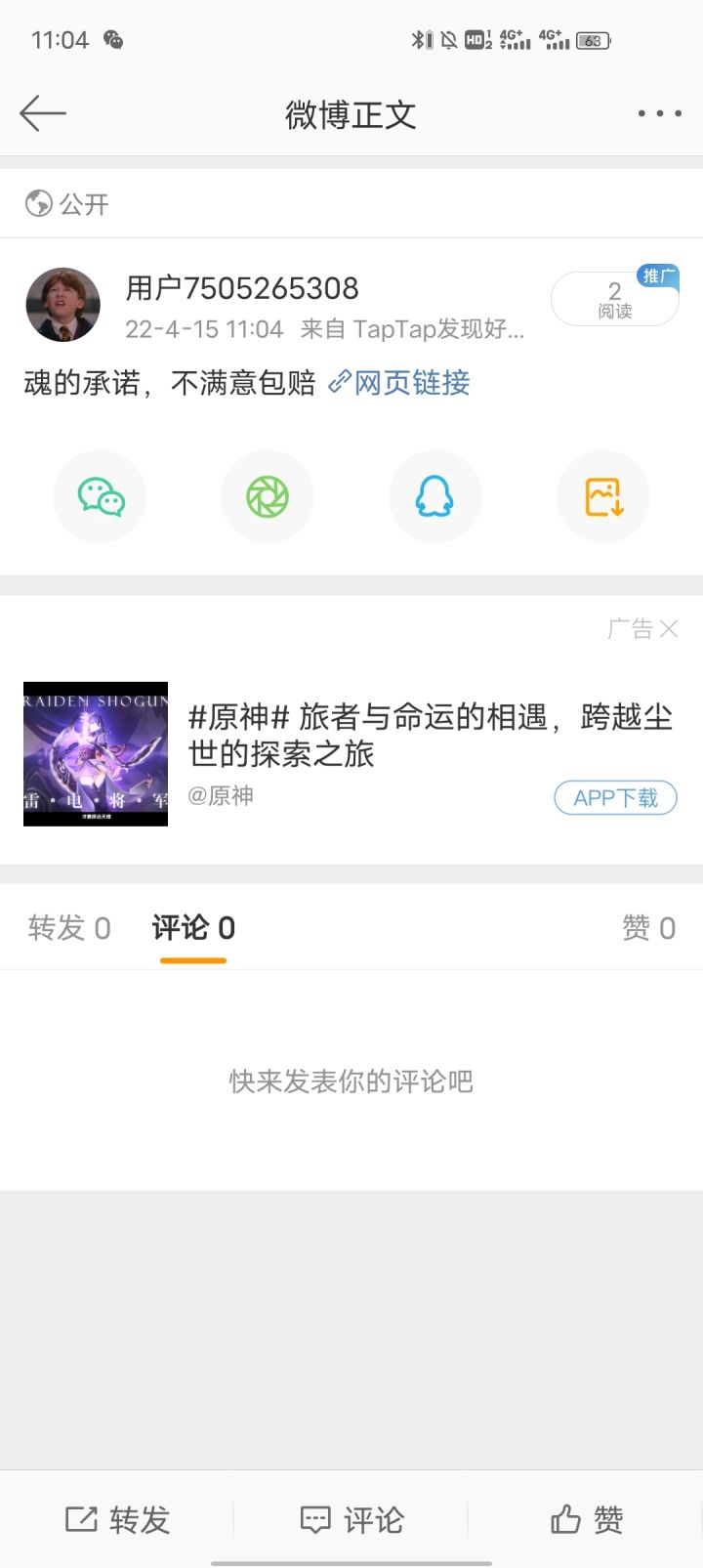The width and height of the screenshot is (703, 1568).
Task: Tap the 推广 阅读 promote button
Action: [615, 298]
